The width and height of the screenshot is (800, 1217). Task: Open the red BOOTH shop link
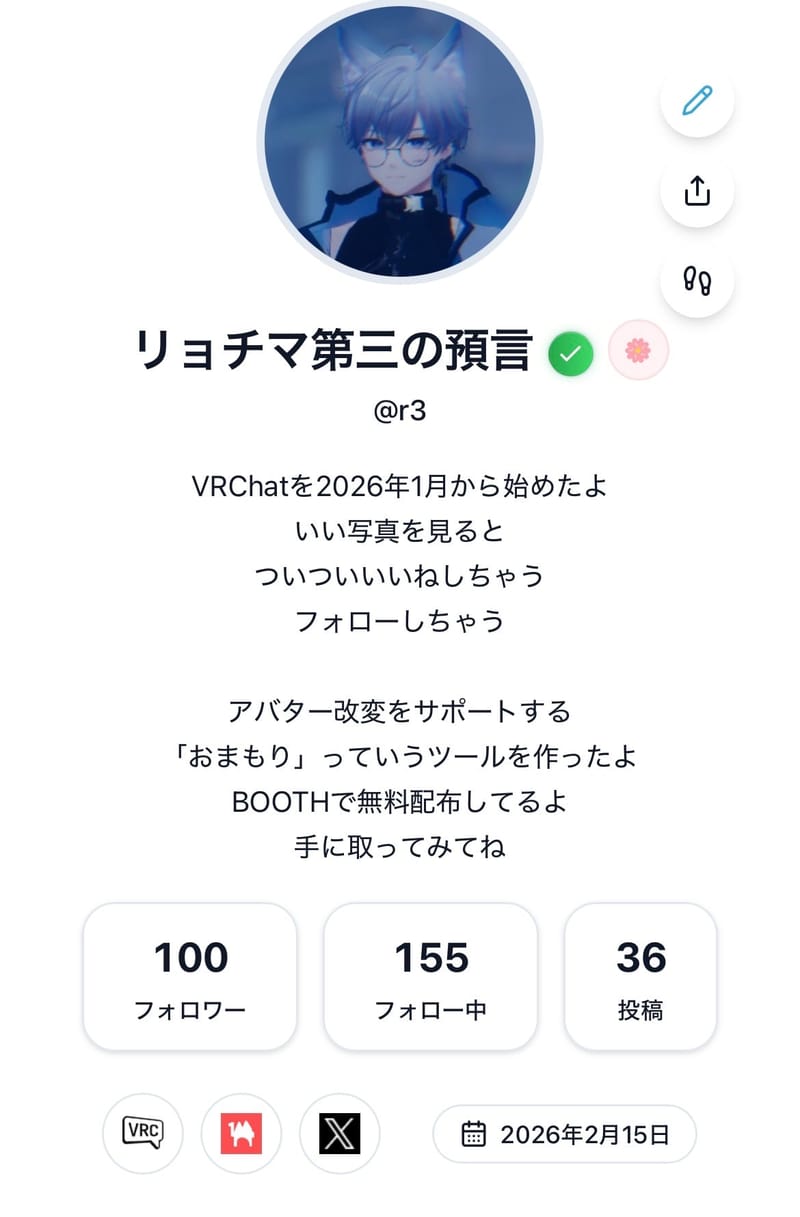(x=241, y=1133)
